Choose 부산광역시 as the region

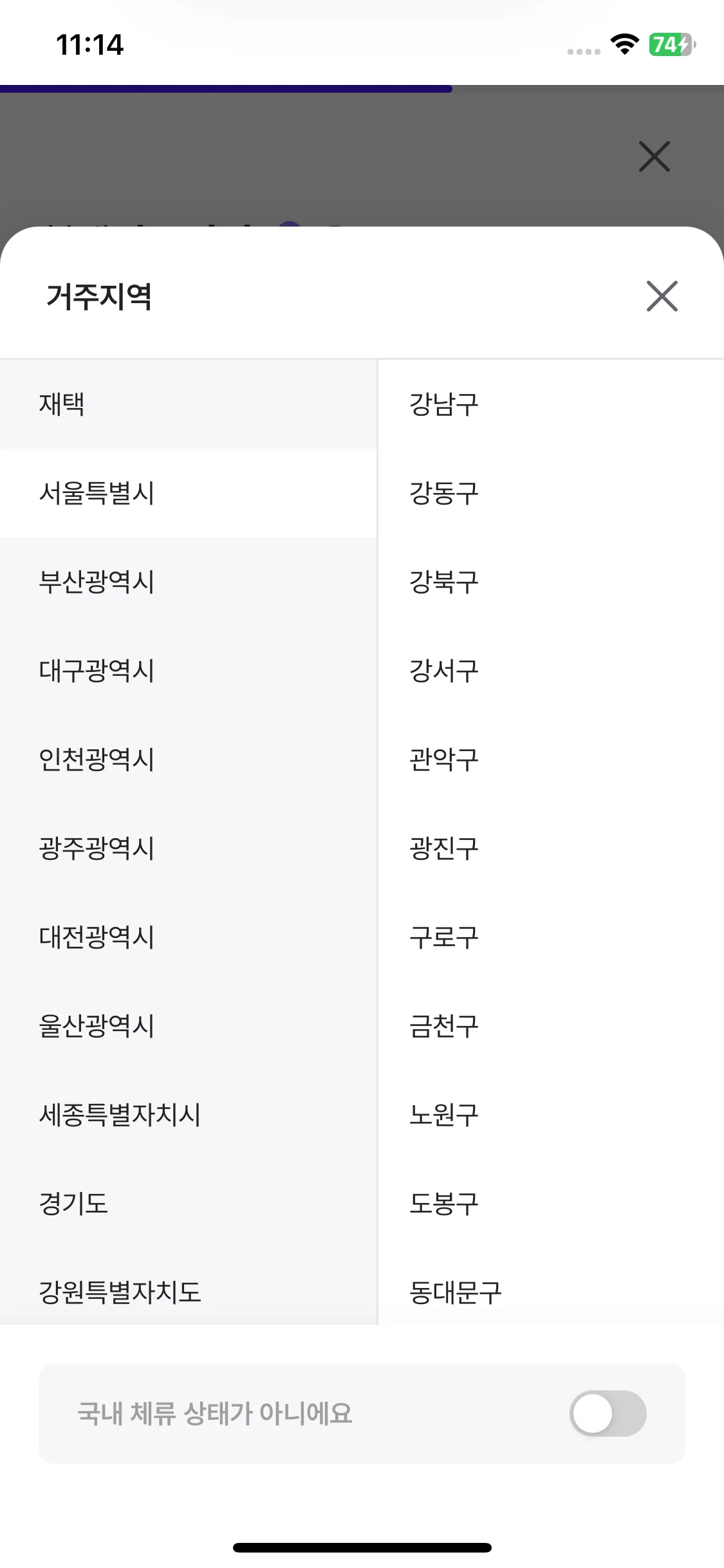[188, 582]
